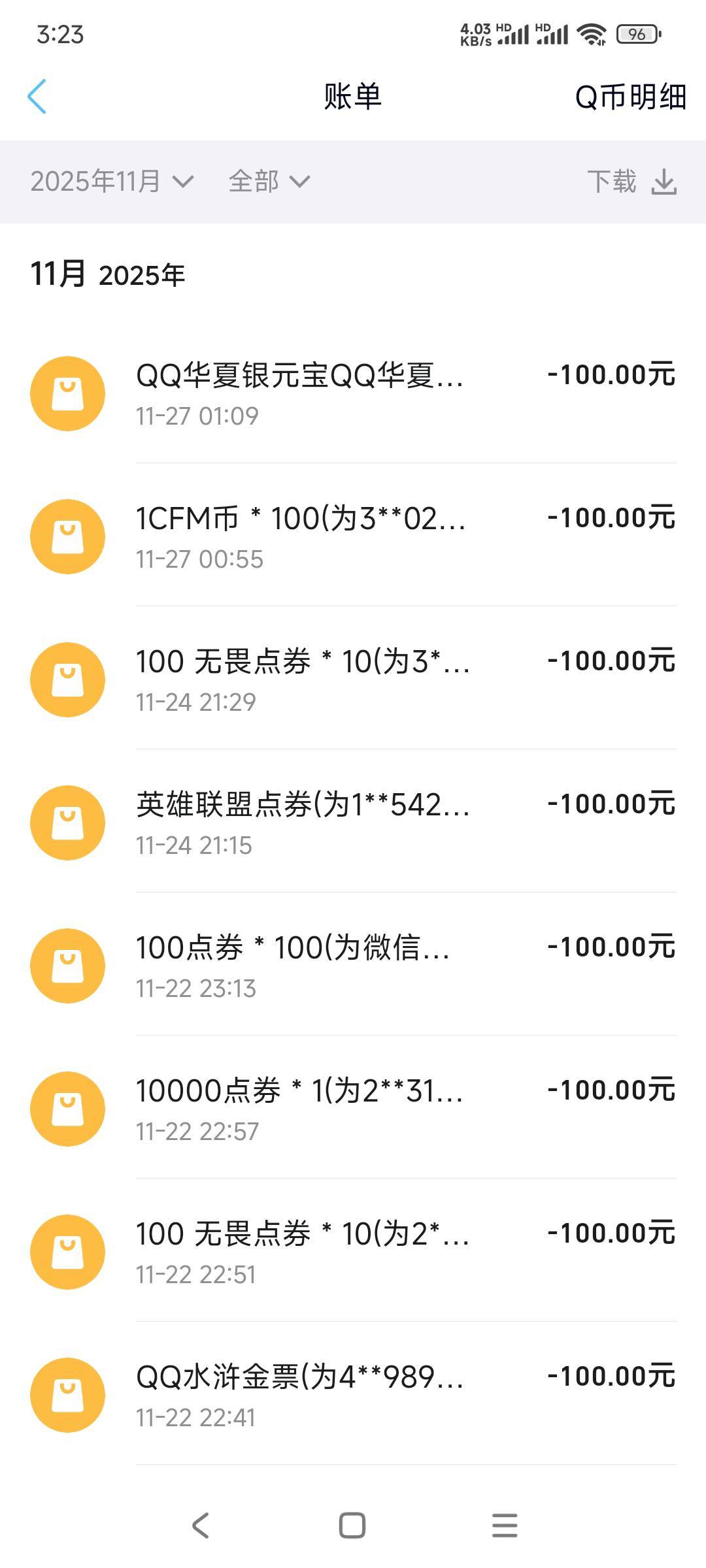Tap the system home button
706x1568 pixels.
(352, 1526)
